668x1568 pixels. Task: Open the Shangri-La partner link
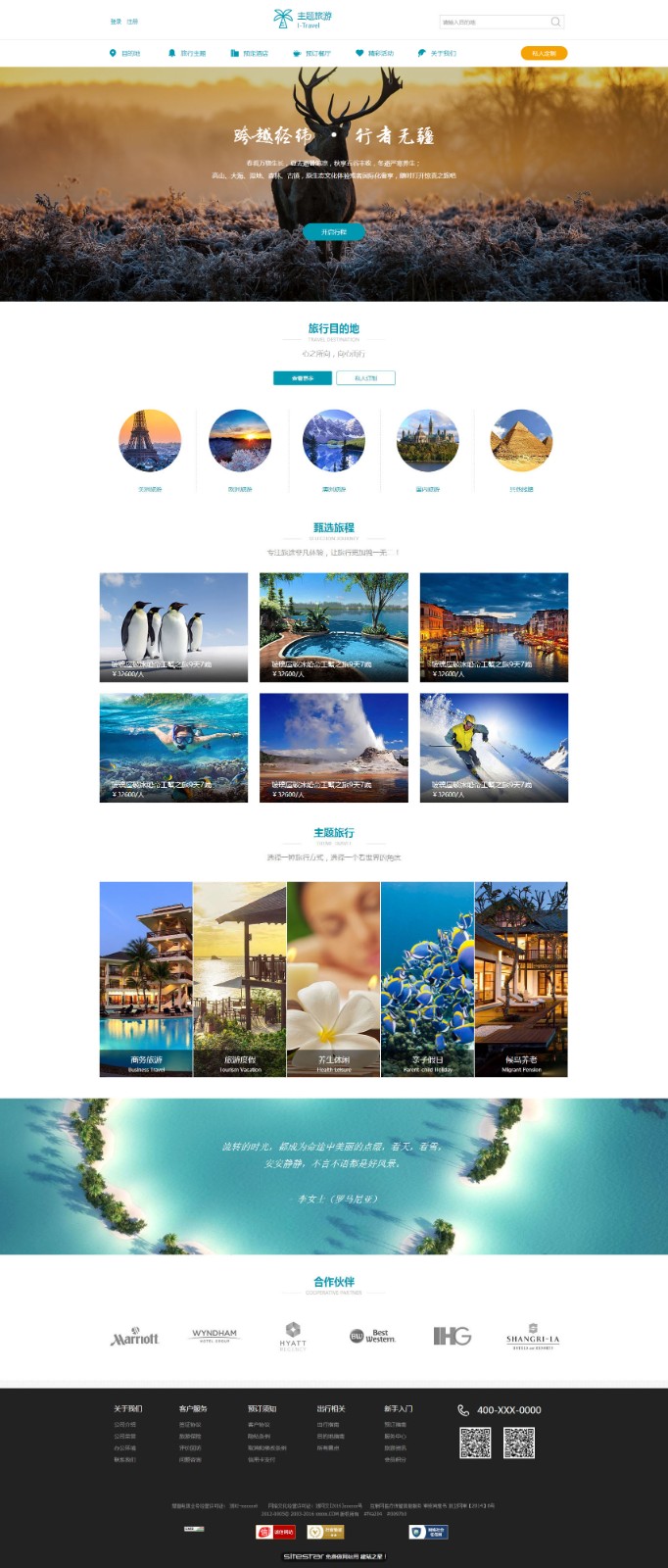point(533,1338)
